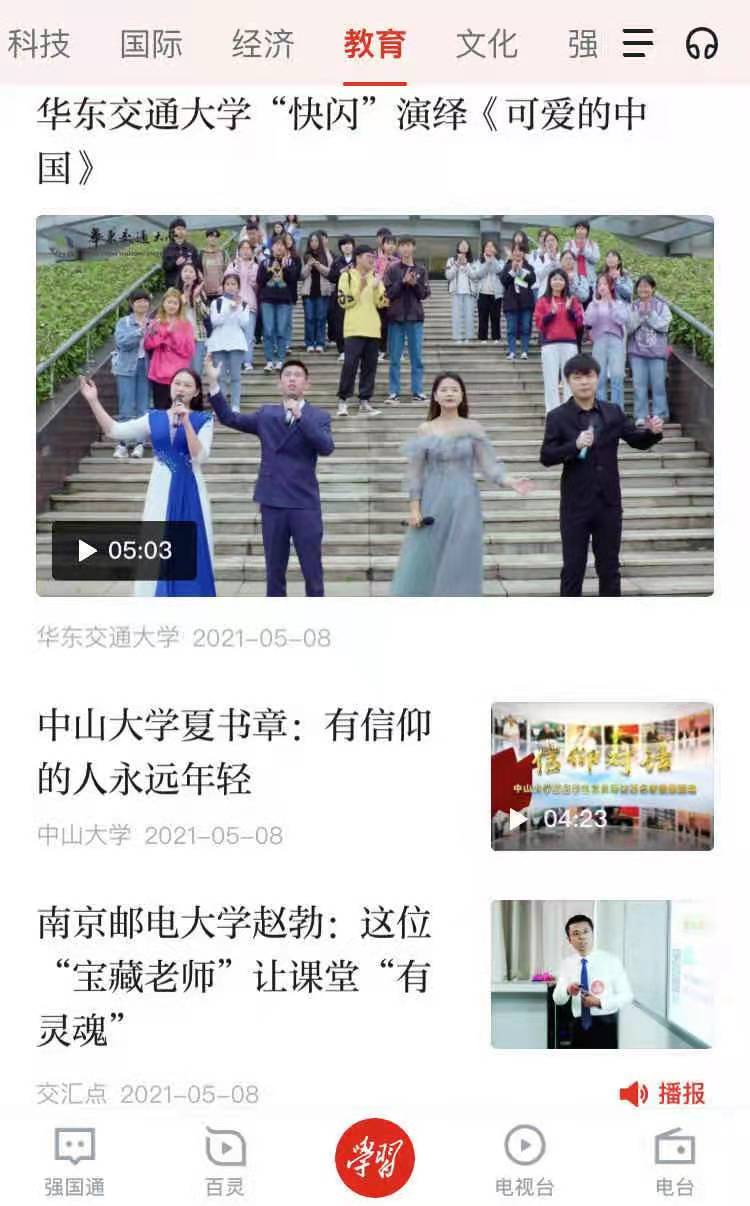Select the 文化 tab
This screenshot has width=750, height=1206.
pos(487,44)
